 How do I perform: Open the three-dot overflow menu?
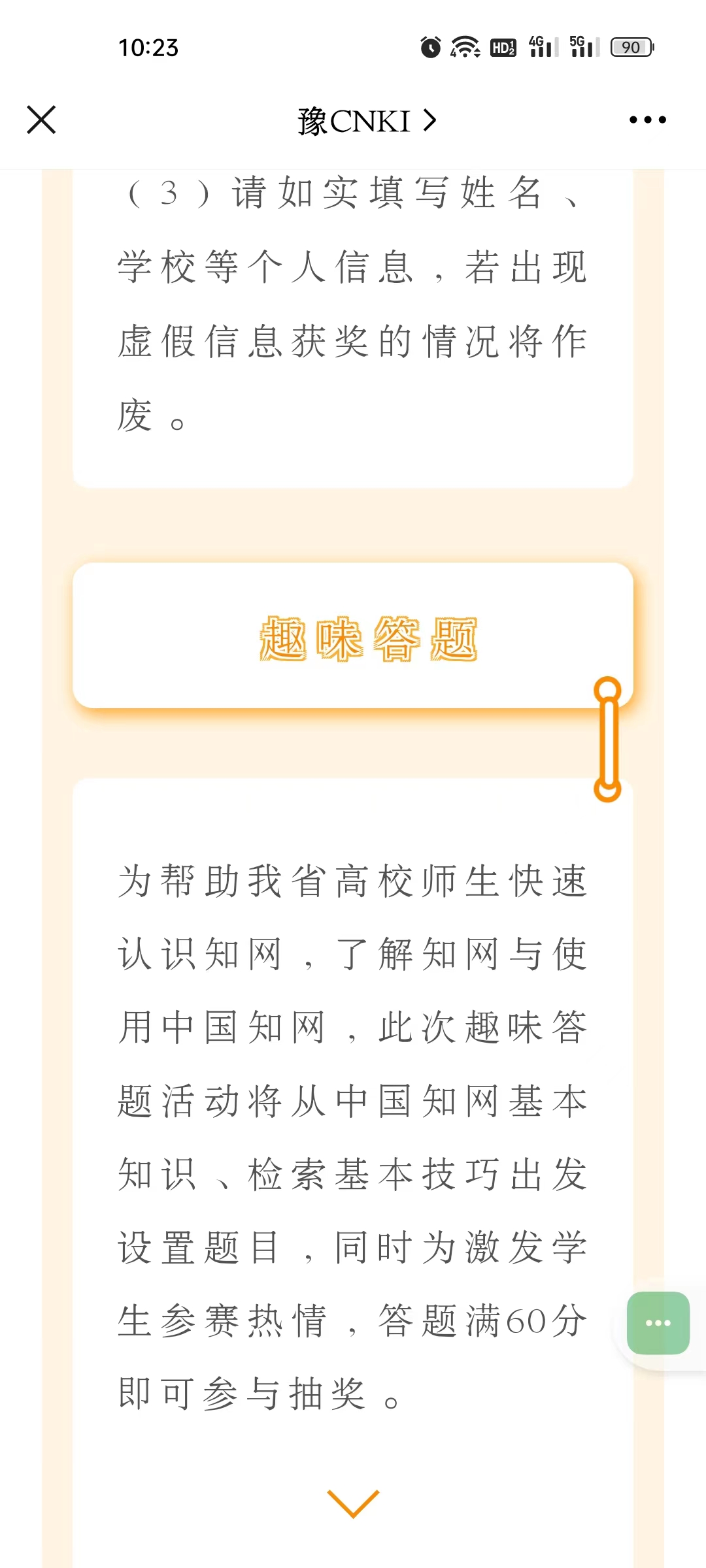point(647,120)
